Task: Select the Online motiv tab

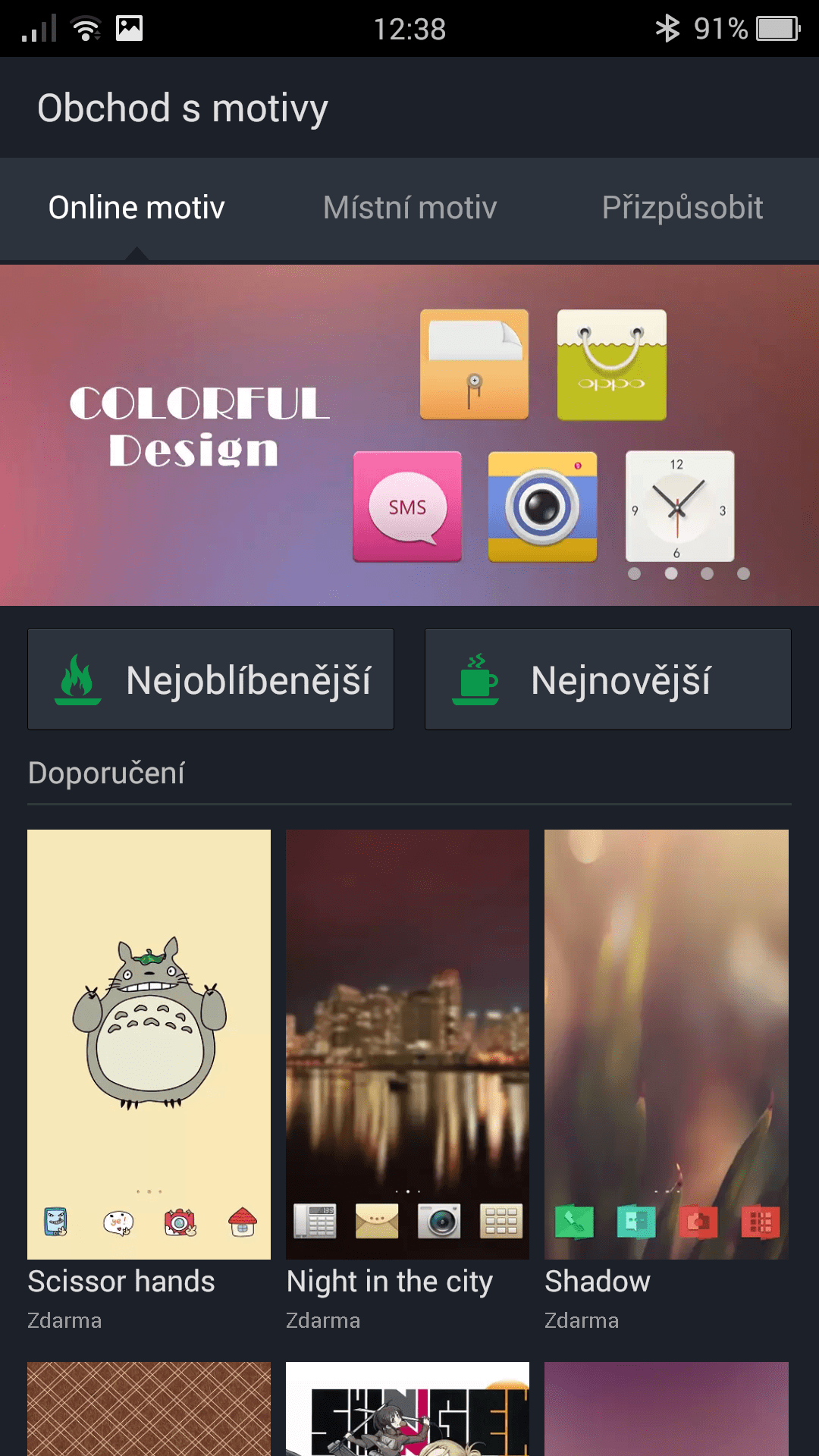Action: 136,208
